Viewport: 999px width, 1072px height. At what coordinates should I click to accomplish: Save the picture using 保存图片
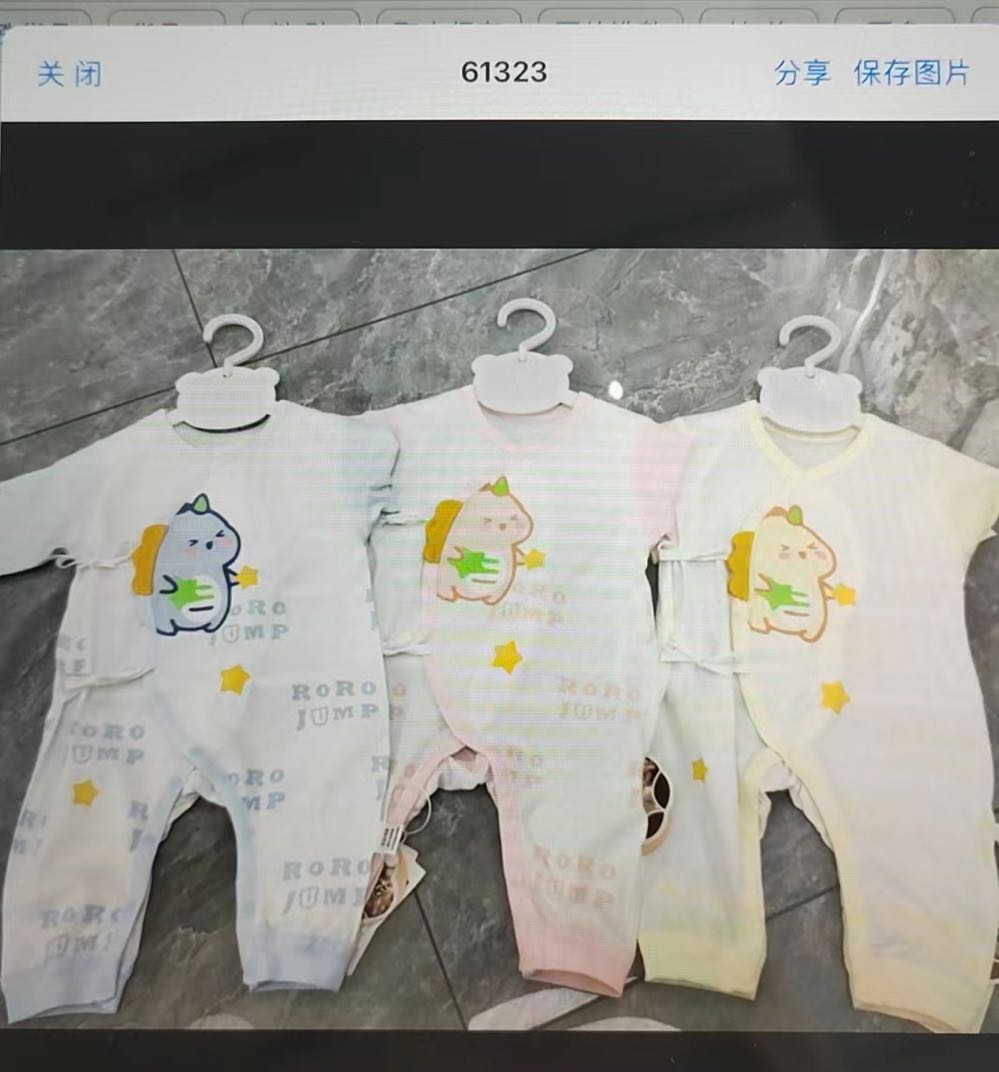point(911,73)
